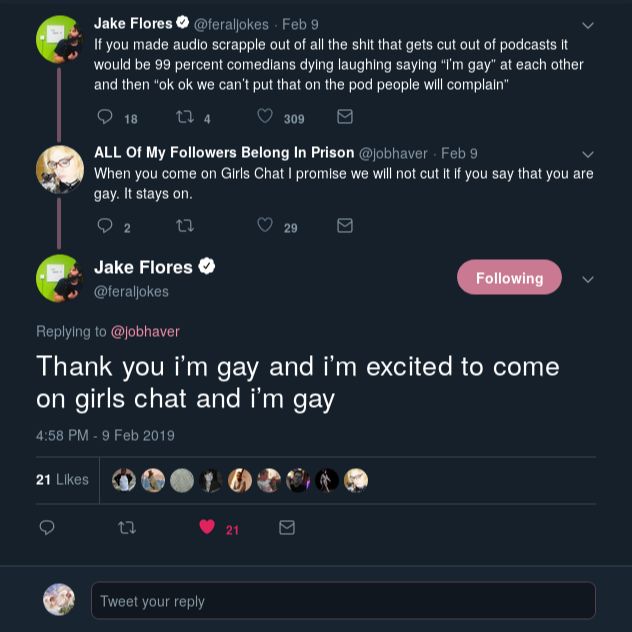Open dropdown chevron on Jake Flores's first tweet

tap(587, 25)
